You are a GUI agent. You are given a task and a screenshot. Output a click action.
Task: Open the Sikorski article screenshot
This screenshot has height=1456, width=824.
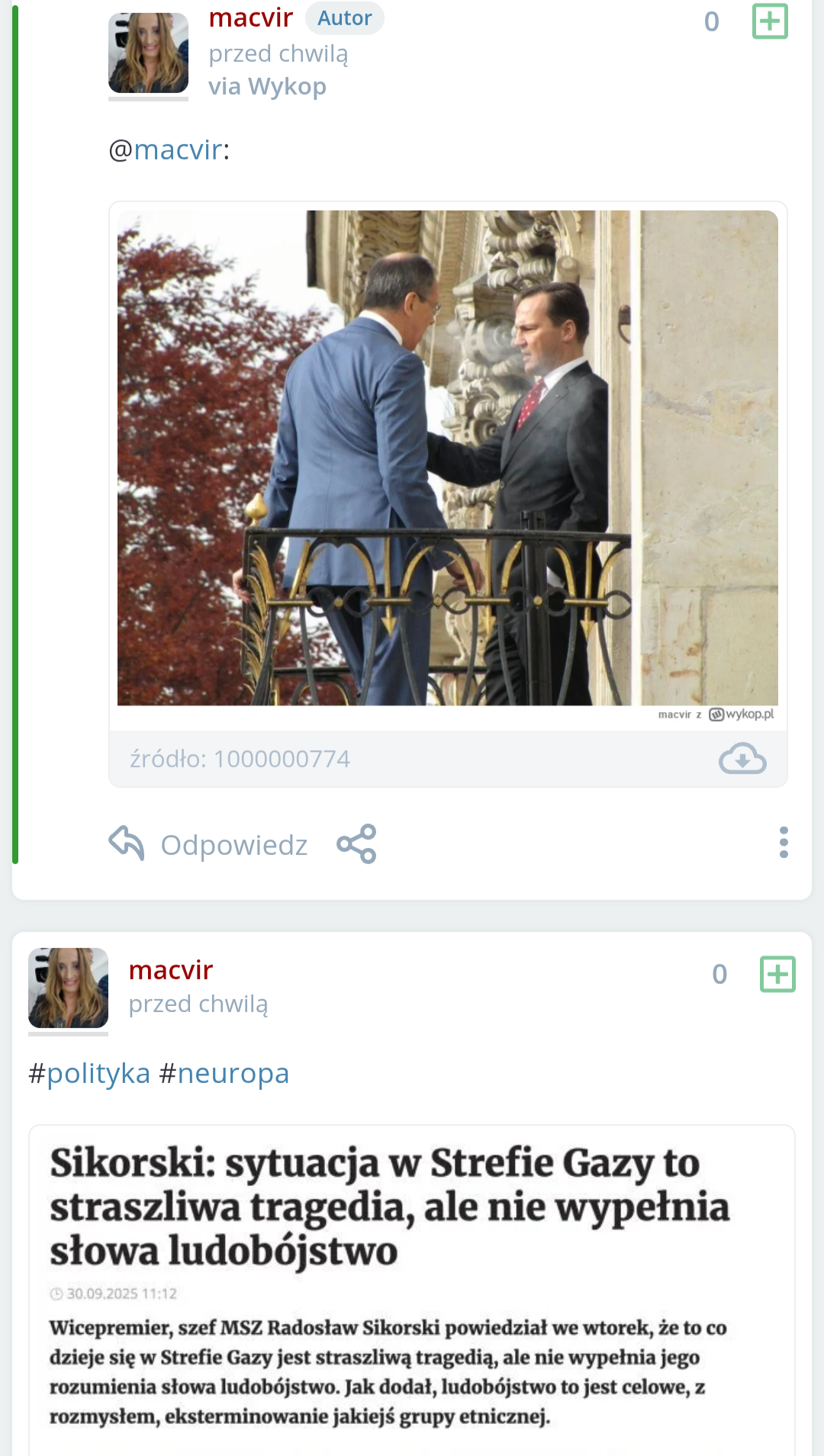(412, 1289)
